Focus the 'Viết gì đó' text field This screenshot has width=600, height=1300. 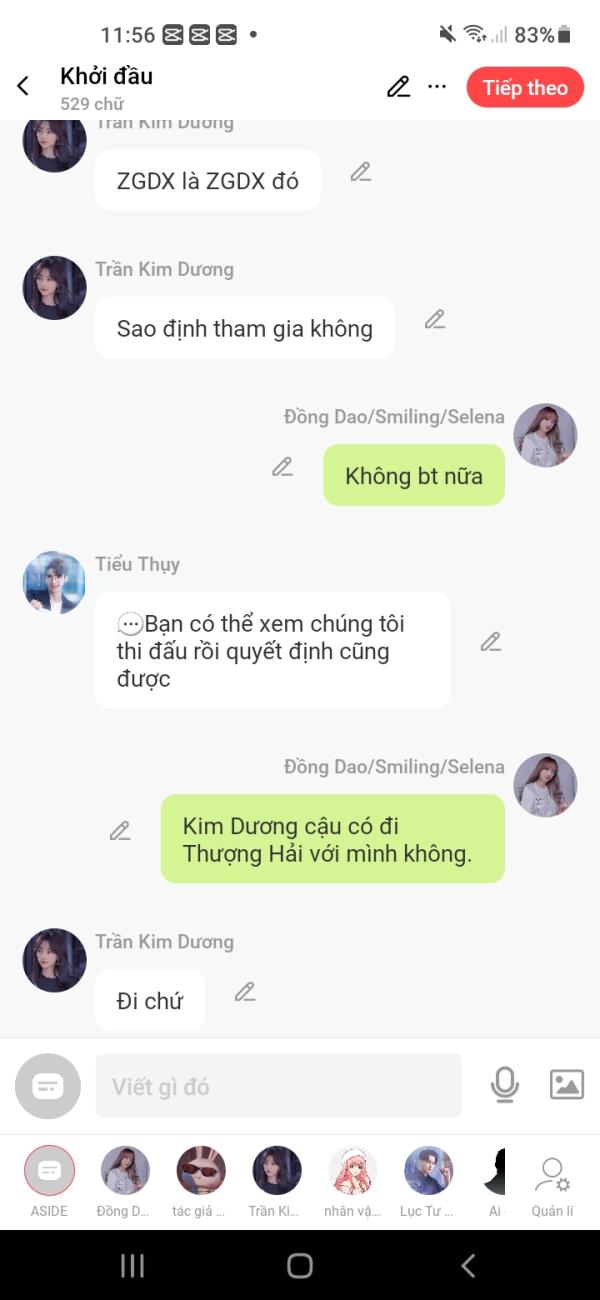278,1086
